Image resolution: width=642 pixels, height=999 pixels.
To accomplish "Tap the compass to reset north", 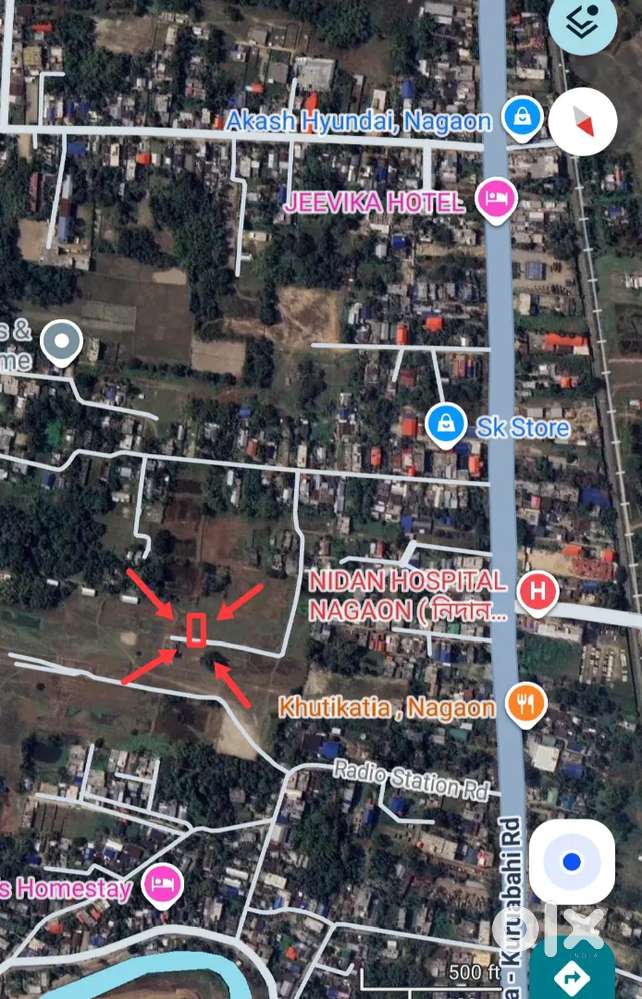I will click(583, 121).
